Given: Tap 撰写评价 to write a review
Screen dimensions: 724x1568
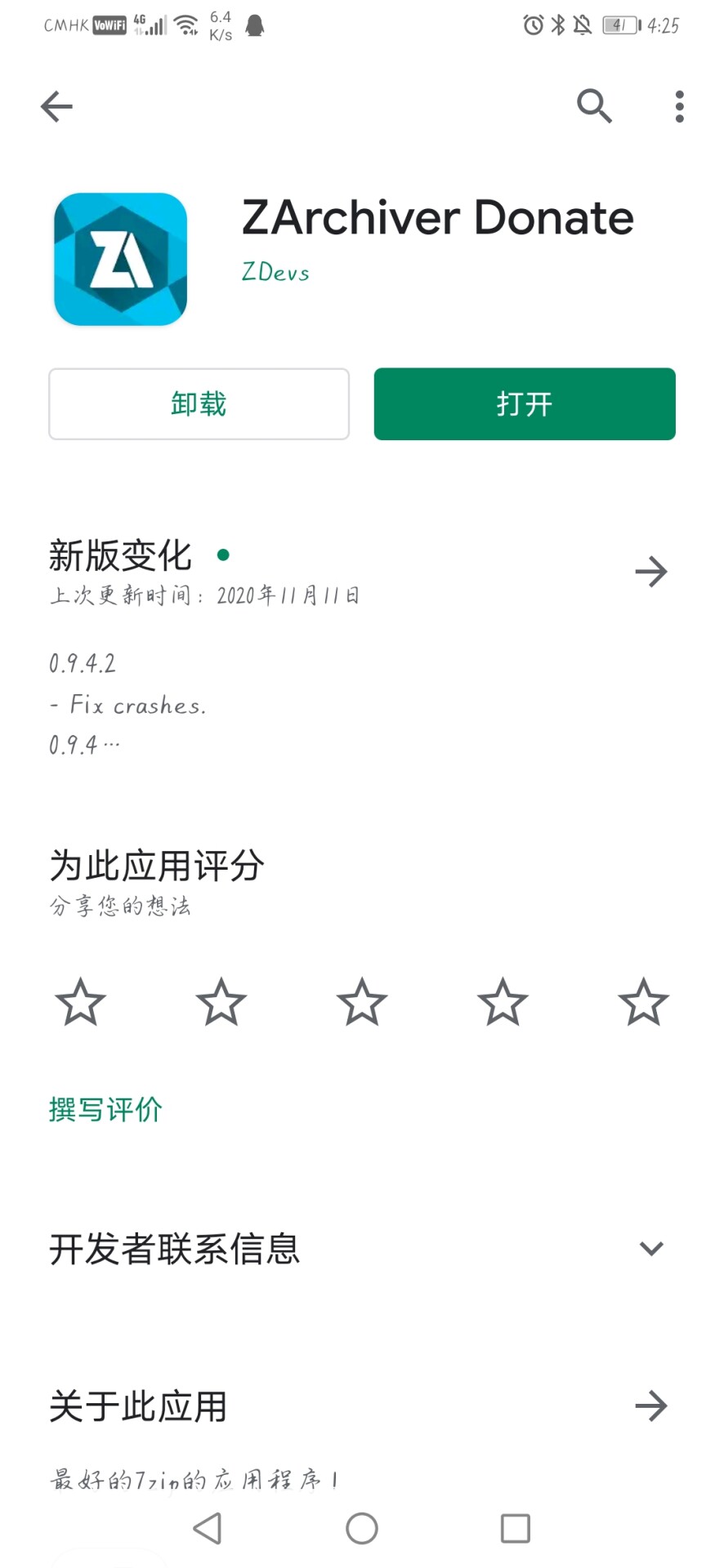Looking at the screenshot, I should coord(105,1109).
